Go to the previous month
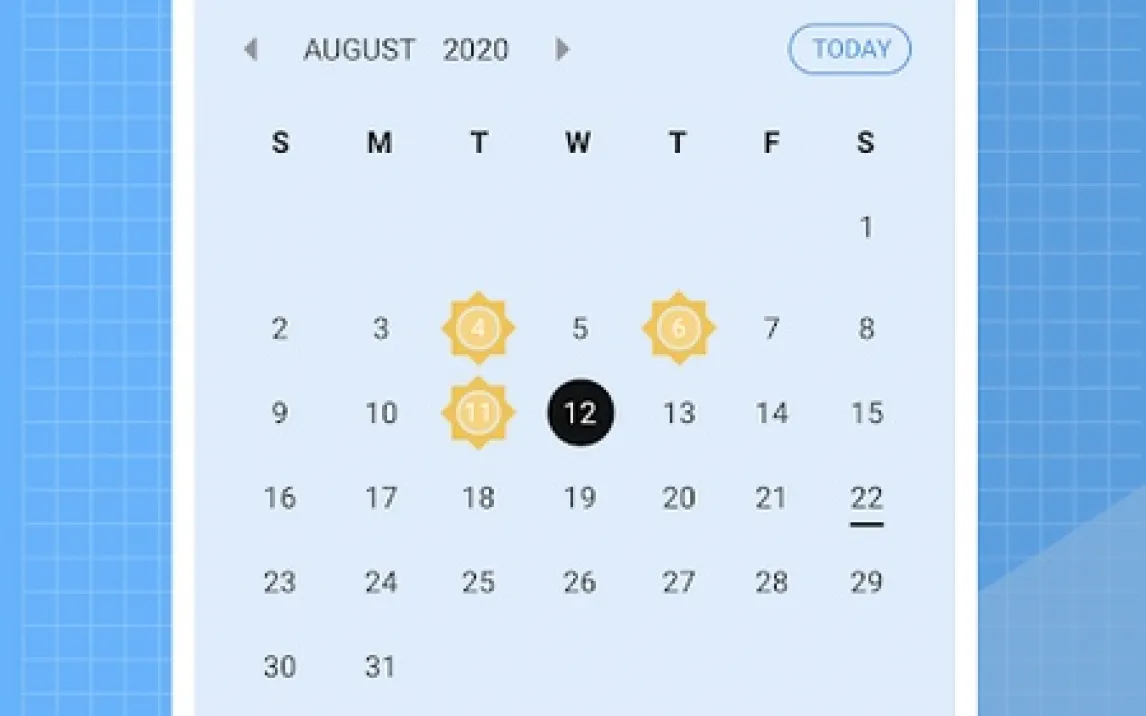Screen dimensions: 1146x716 pos(250,49)
